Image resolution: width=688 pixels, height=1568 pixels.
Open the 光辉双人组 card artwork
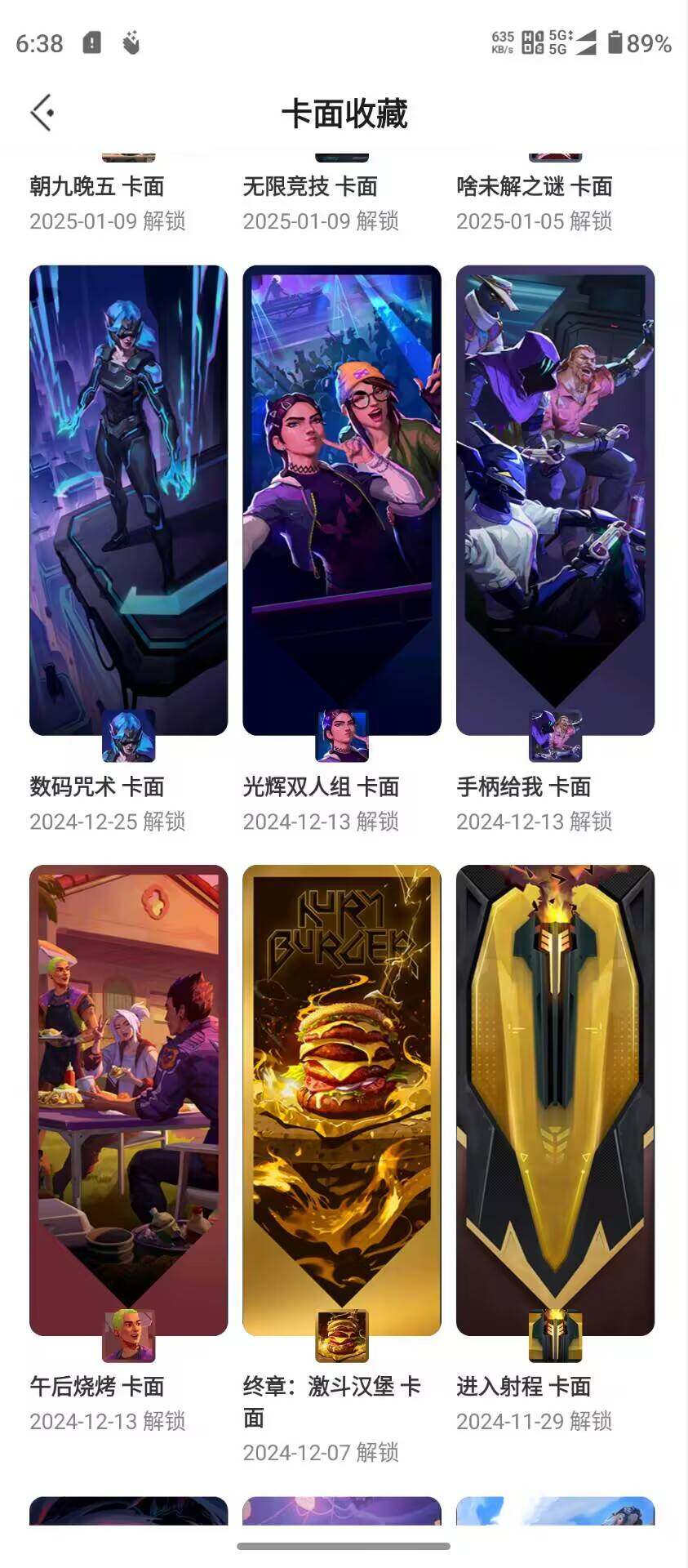[341, 490]
